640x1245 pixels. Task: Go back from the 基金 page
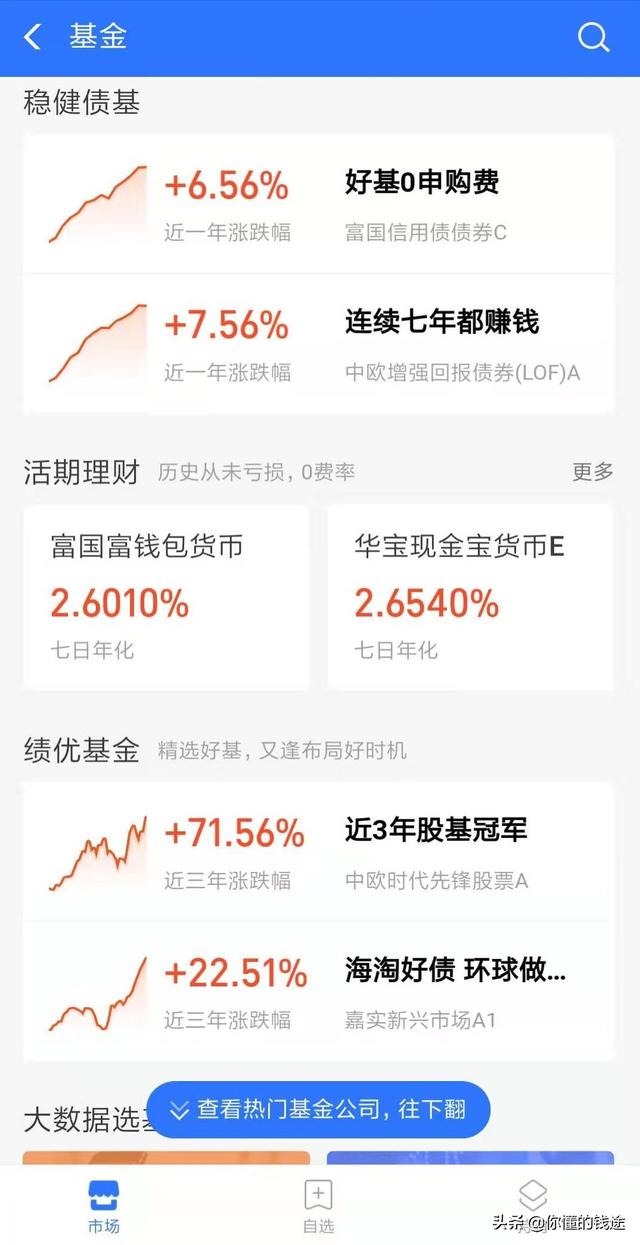tap(32, 38)
